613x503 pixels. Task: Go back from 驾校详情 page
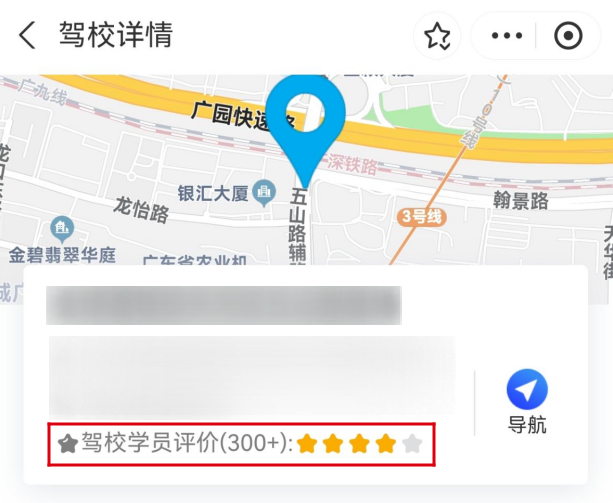(x=27, y=36)
